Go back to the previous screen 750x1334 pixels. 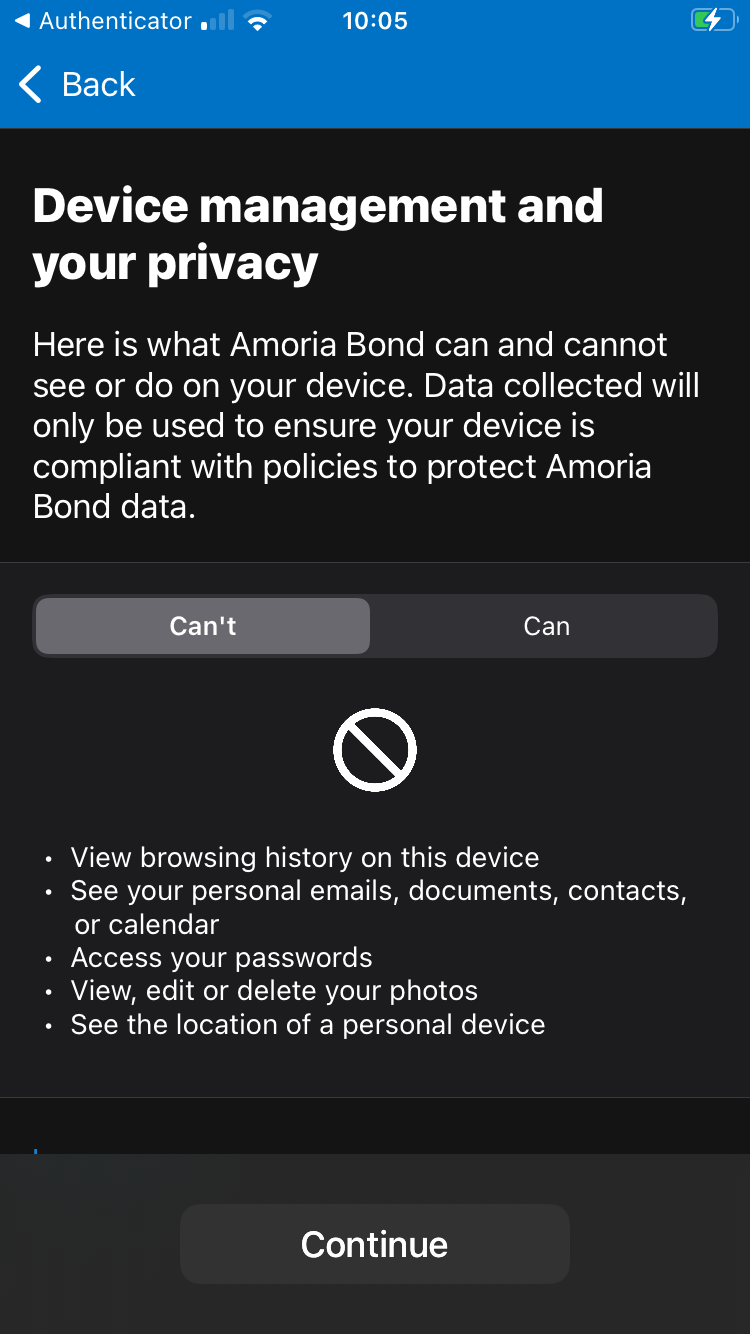77,84
